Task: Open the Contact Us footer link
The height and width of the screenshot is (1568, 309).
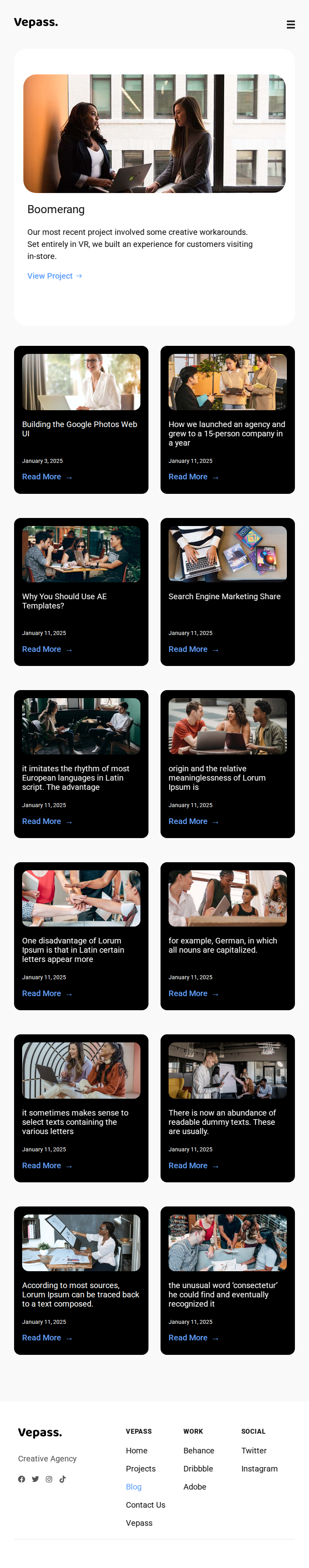Action: [146, 1505]
